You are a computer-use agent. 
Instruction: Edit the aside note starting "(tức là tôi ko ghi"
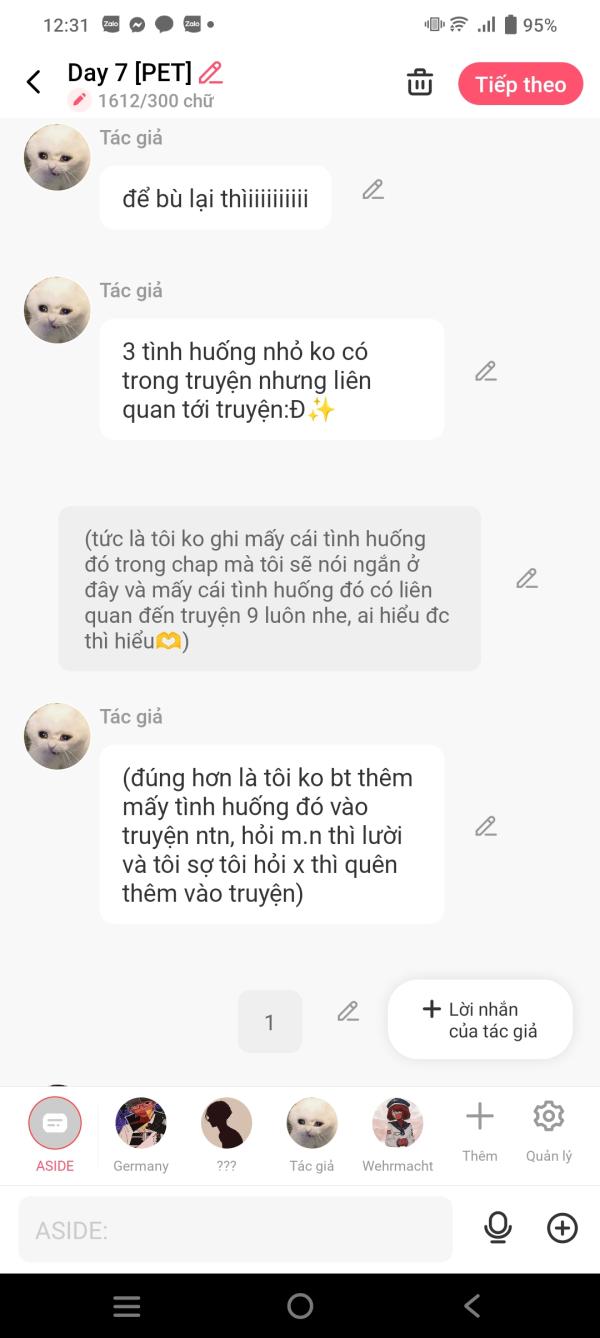527,579
